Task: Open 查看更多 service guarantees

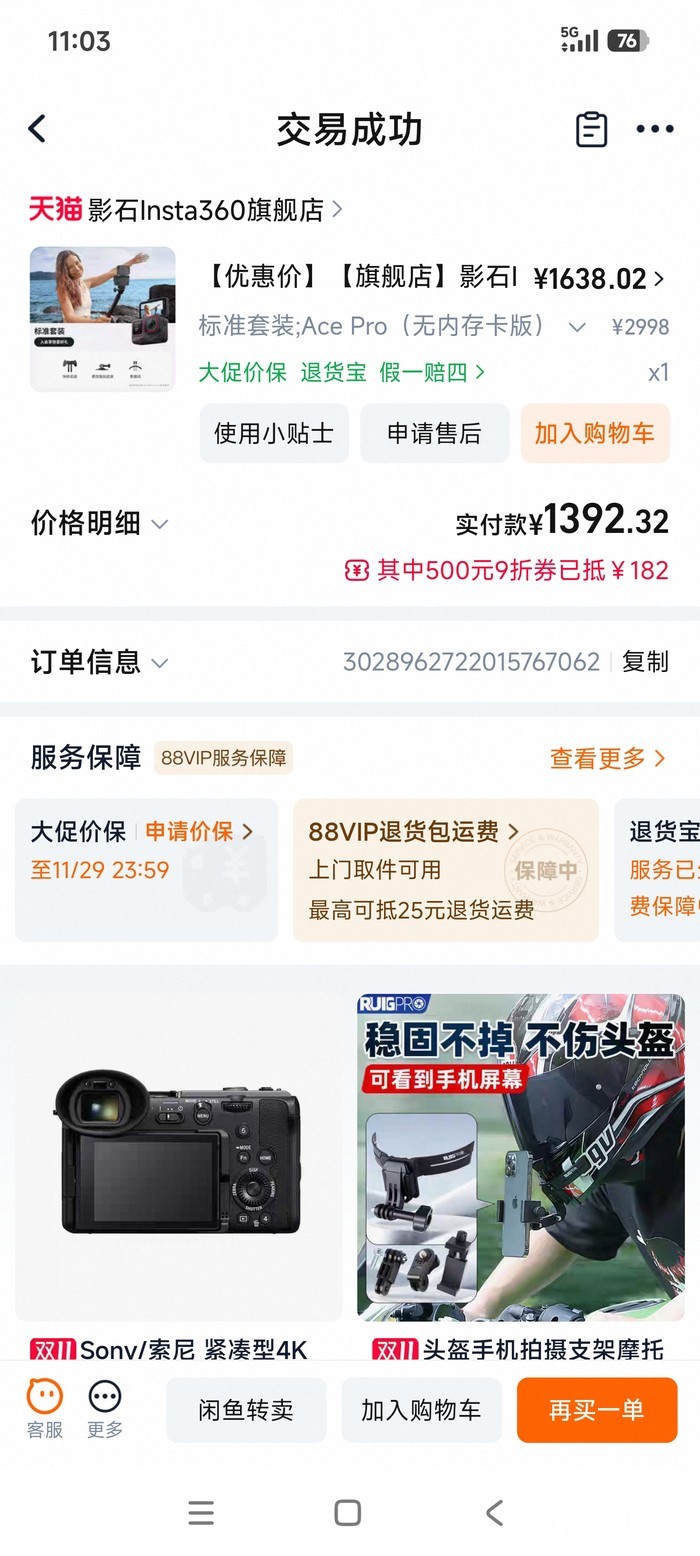Action: click(607, 758)
